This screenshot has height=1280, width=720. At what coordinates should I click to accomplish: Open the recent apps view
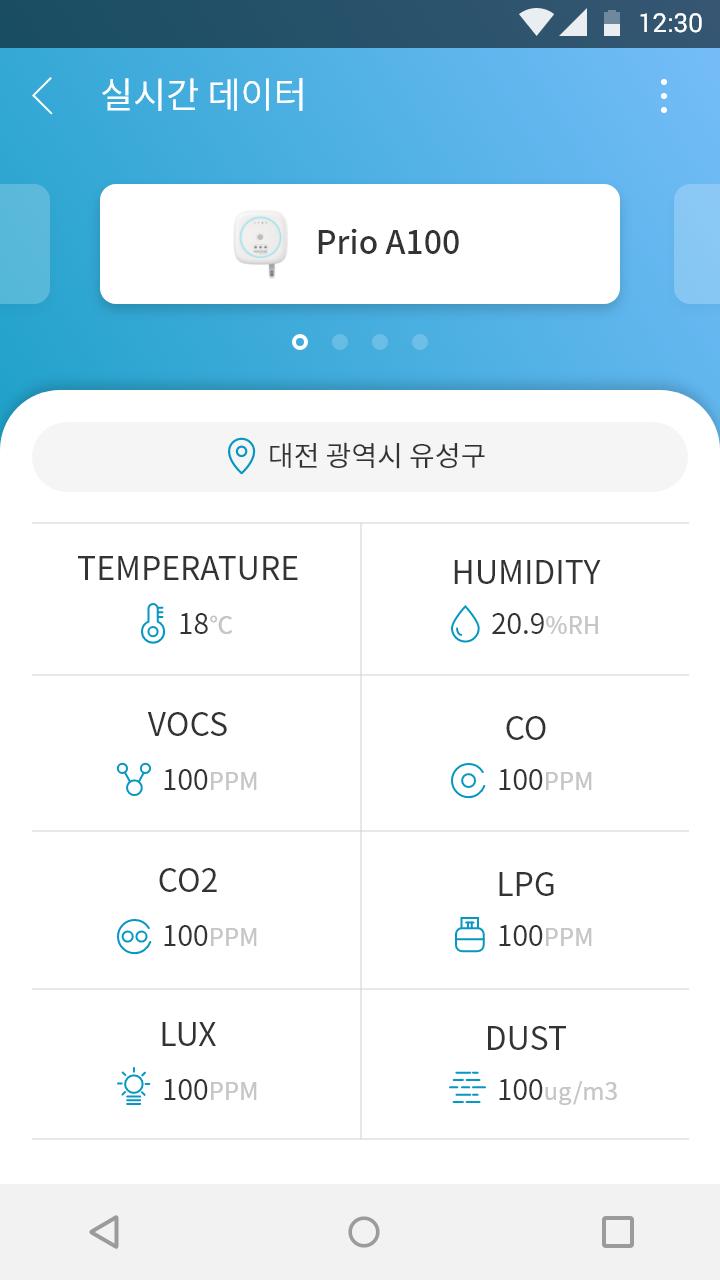click(617, 1231)
